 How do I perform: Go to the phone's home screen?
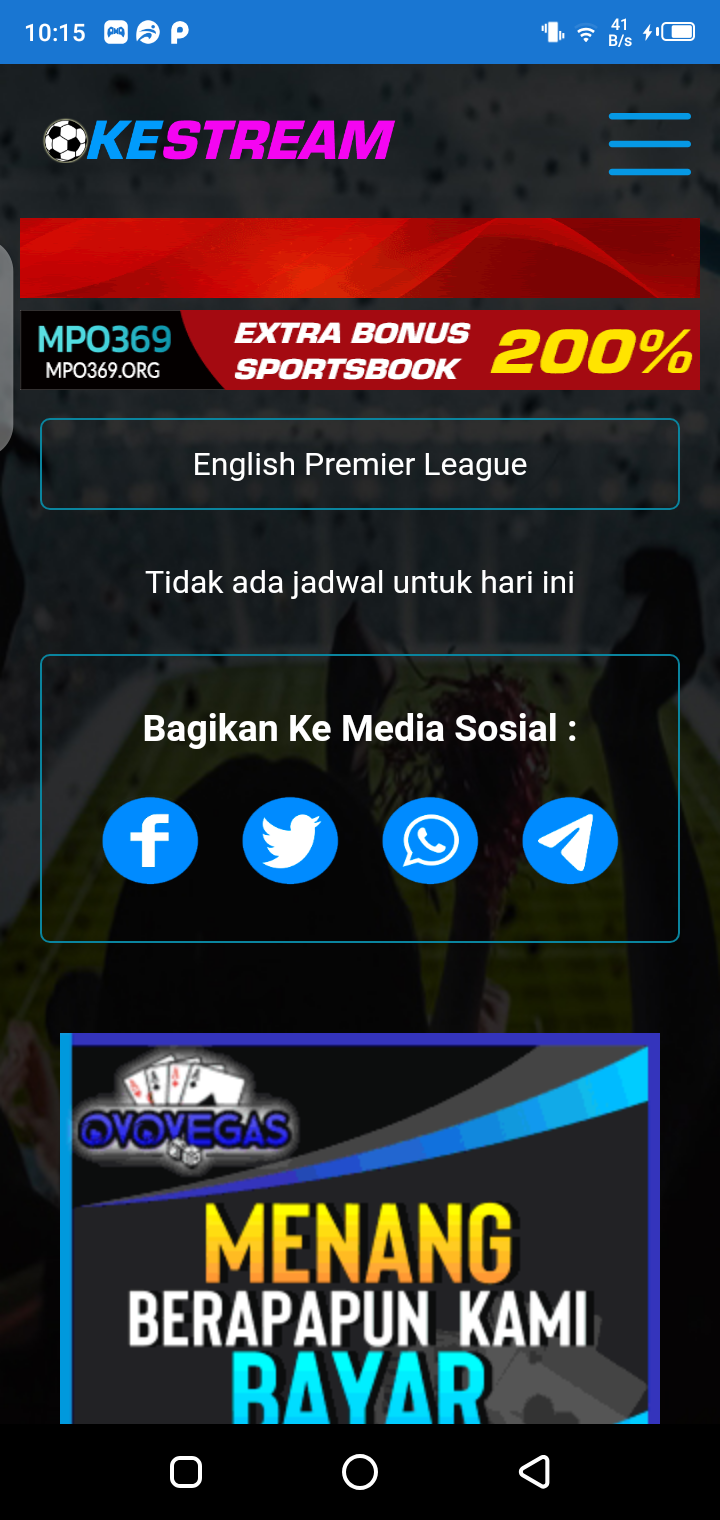(360, 1472)
